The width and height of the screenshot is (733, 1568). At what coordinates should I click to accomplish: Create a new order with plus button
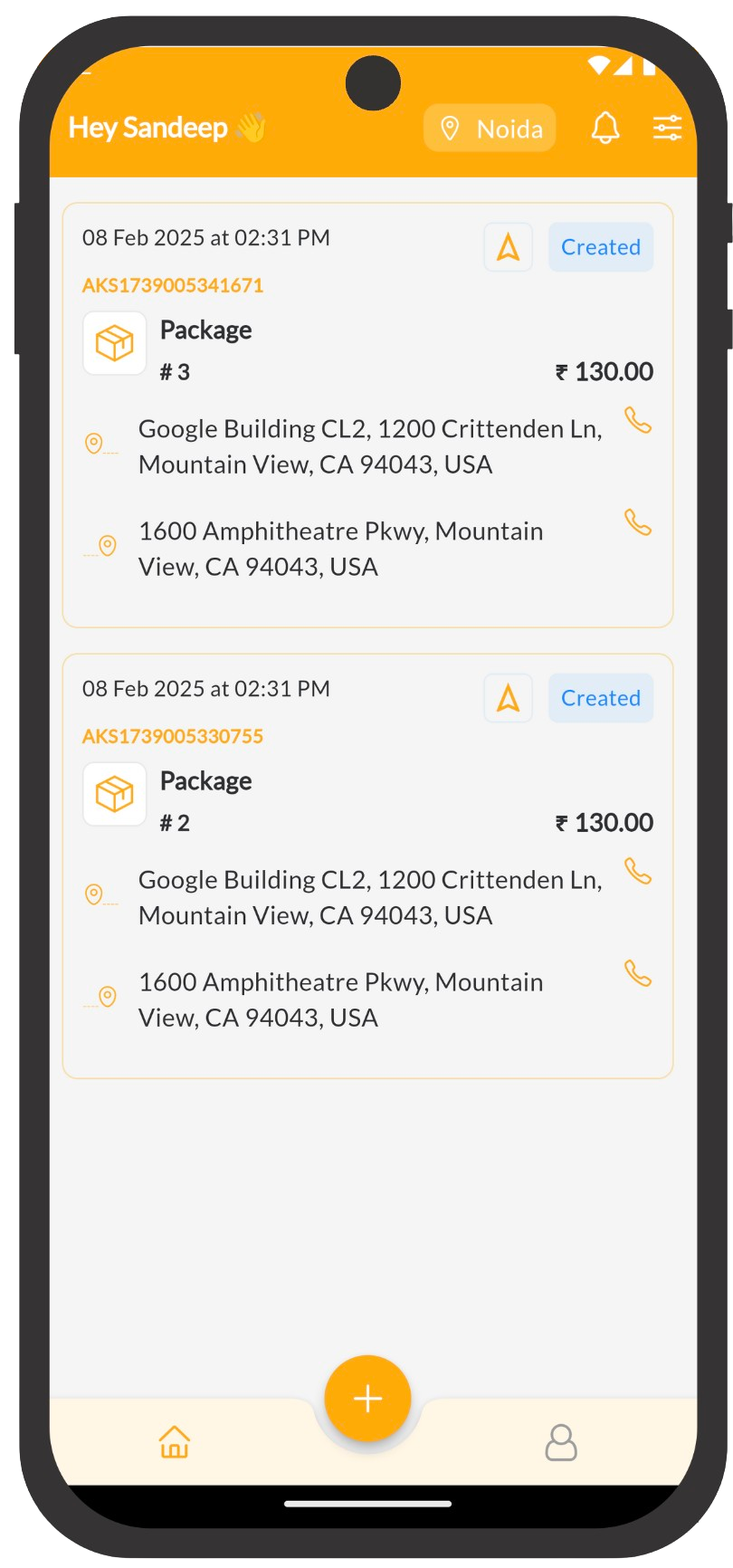pyautogui.click(x=367, y=1399)
